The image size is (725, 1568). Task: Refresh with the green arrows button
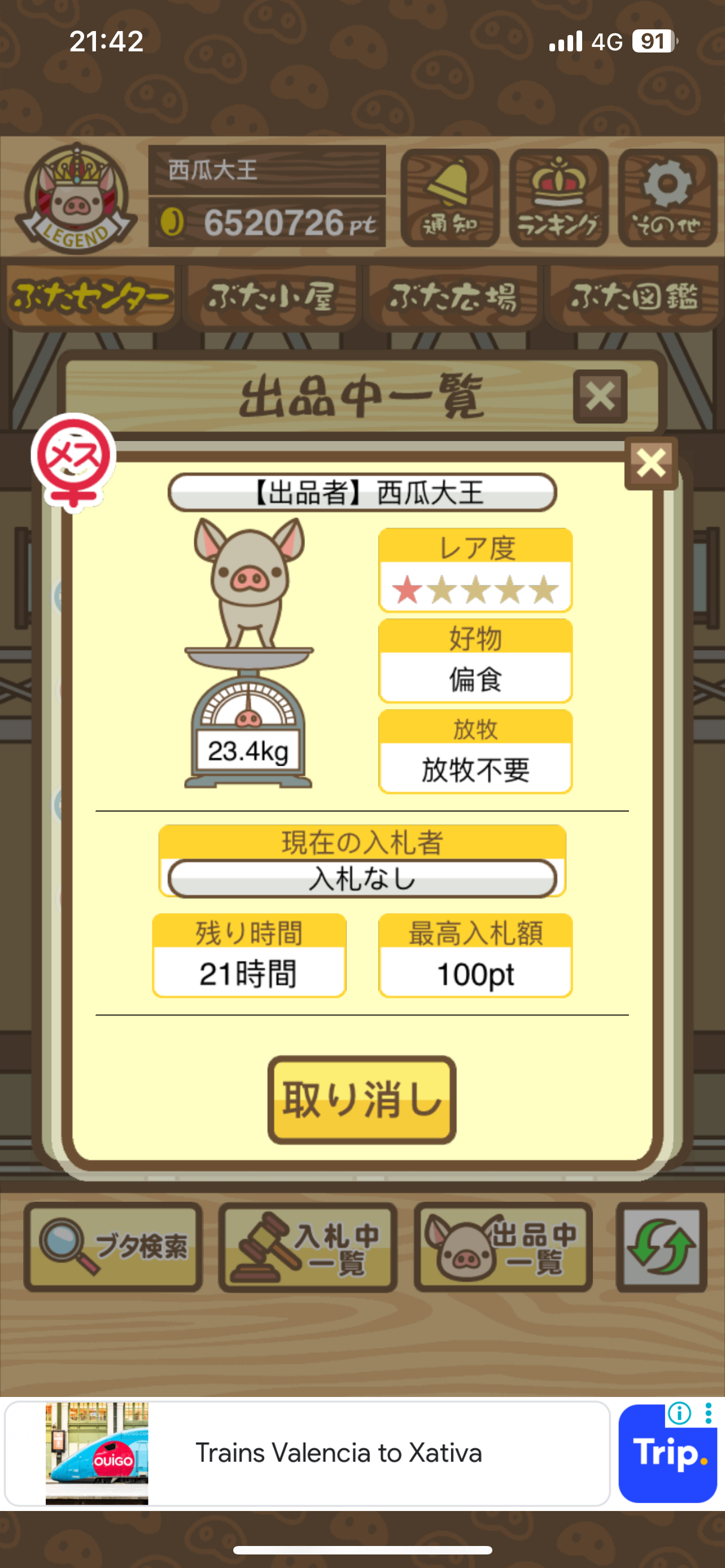(661, 1247)
